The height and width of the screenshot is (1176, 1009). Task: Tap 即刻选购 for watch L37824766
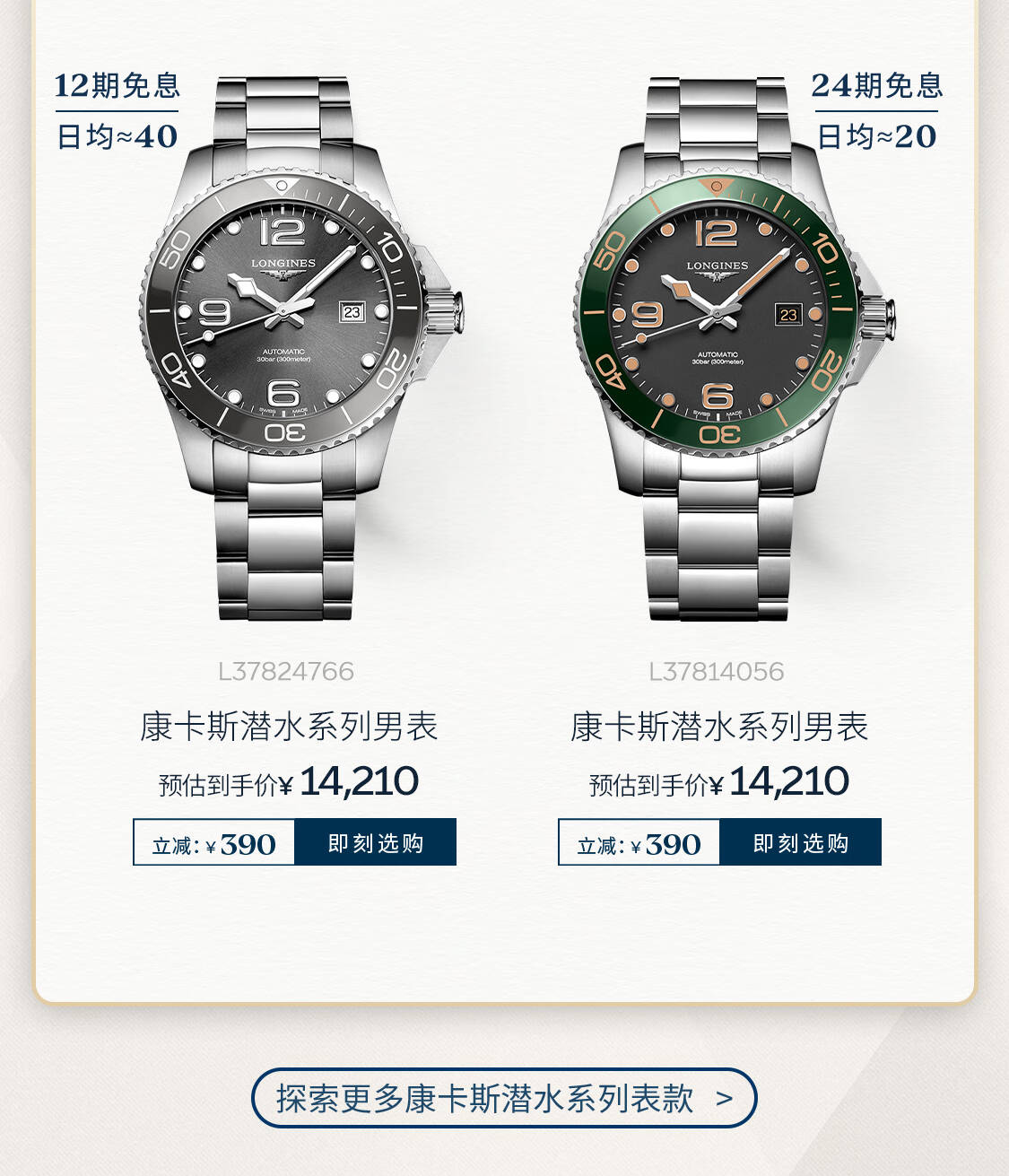pos(375,842)
